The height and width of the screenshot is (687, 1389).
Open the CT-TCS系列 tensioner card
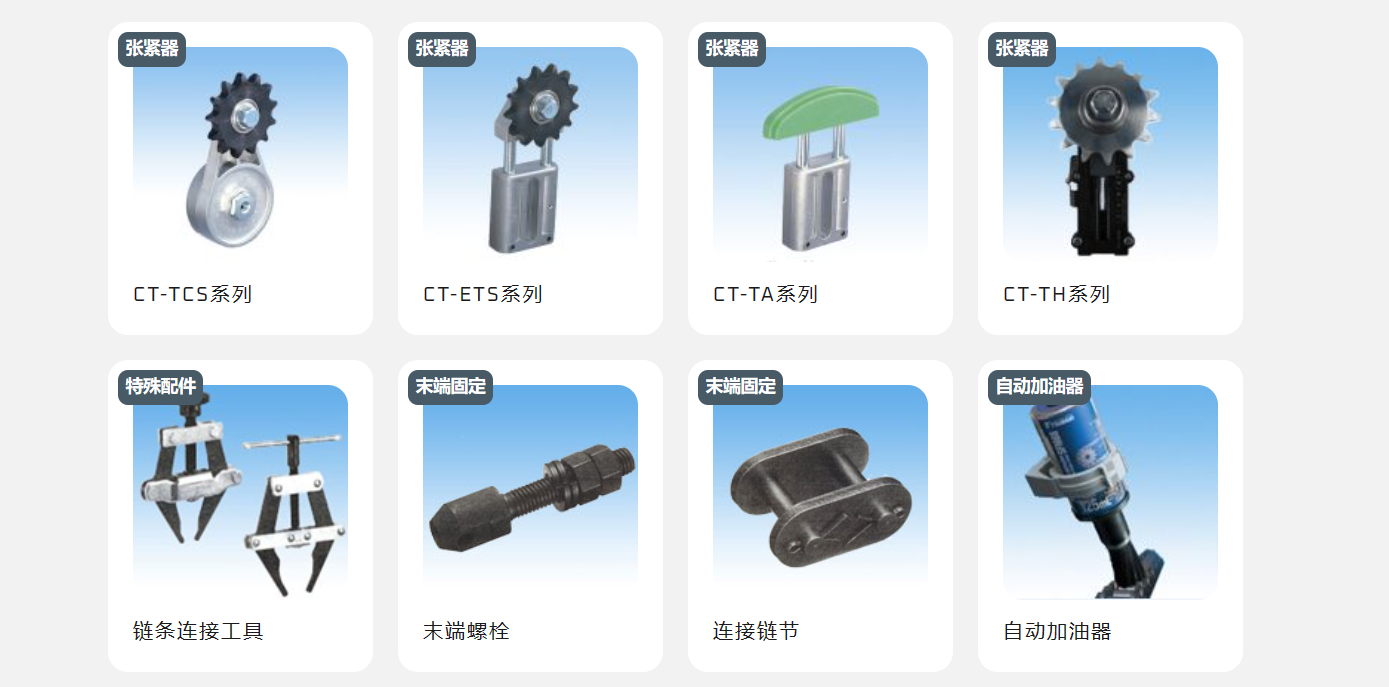point(240,178)
